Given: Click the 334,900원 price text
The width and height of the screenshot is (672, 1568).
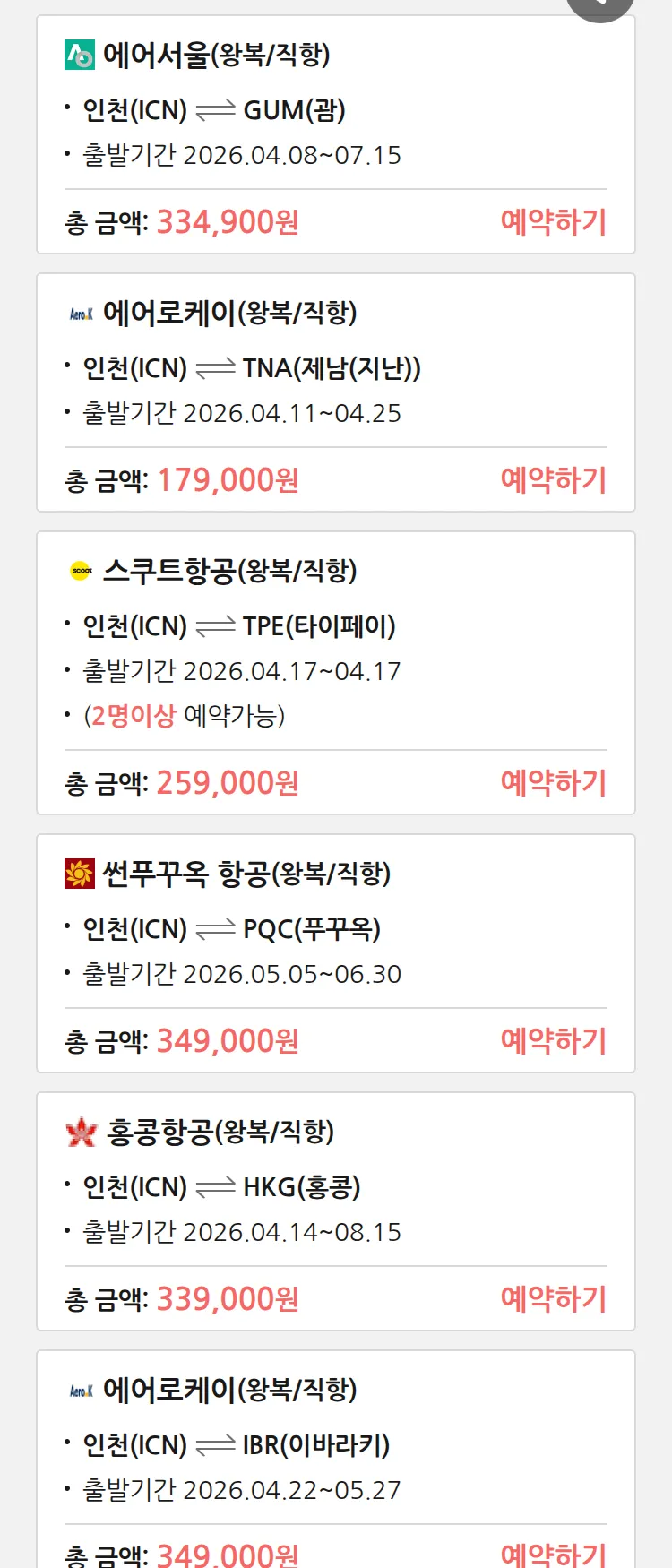Looking at the screenshot, I should pos(226,220).
